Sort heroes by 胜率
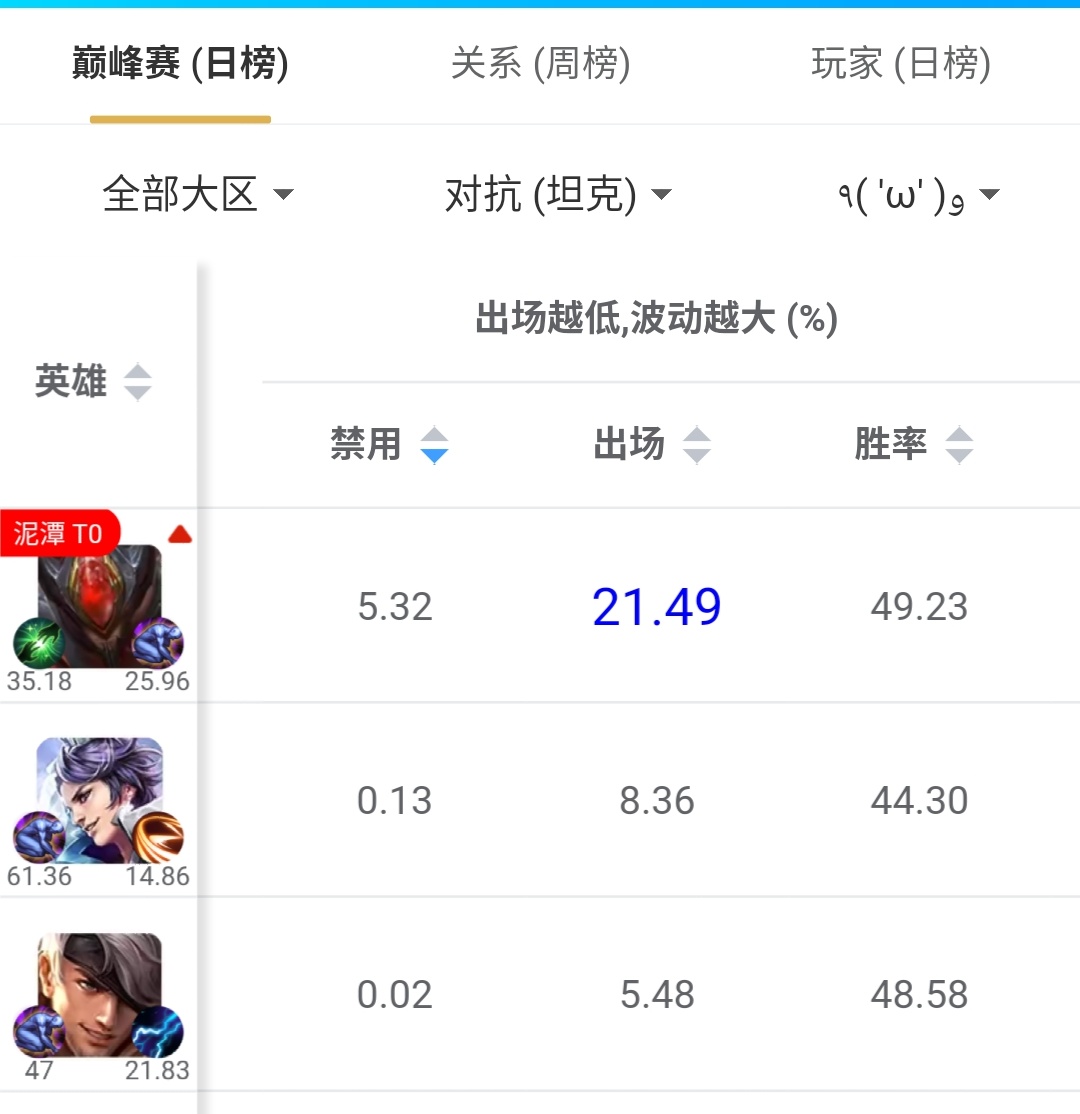 tap(913, 444)
